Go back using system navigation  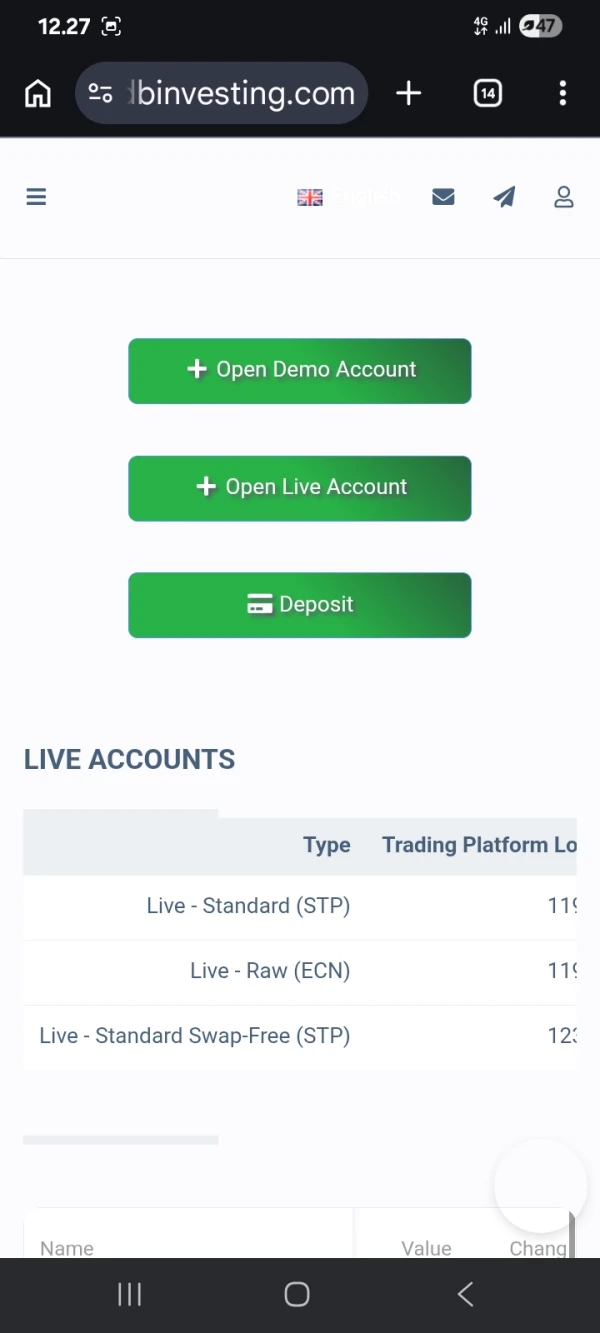point(465,1294)
